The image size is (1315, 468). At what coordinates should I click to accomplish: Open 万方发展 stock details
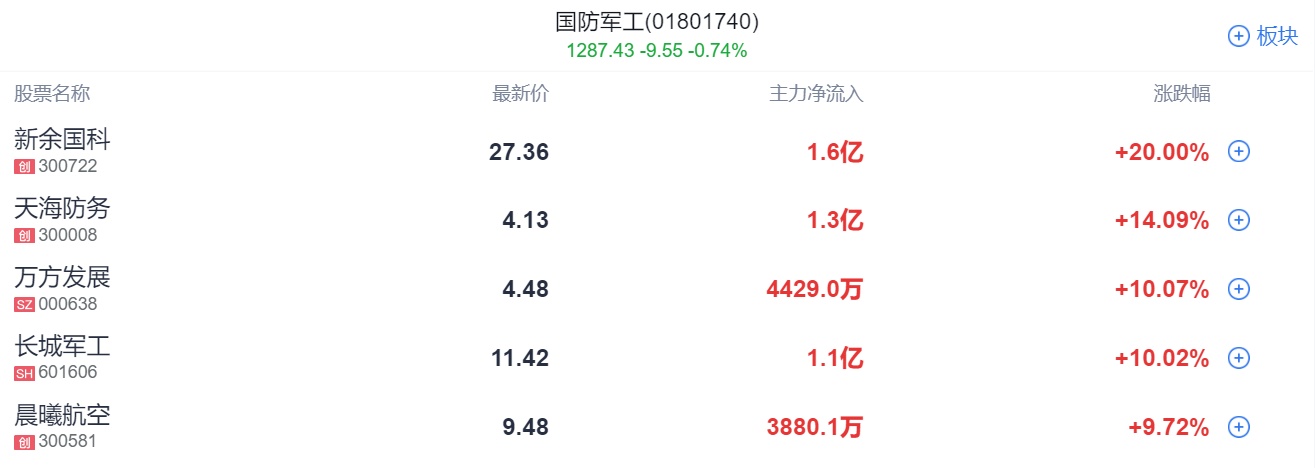point(62,277)
